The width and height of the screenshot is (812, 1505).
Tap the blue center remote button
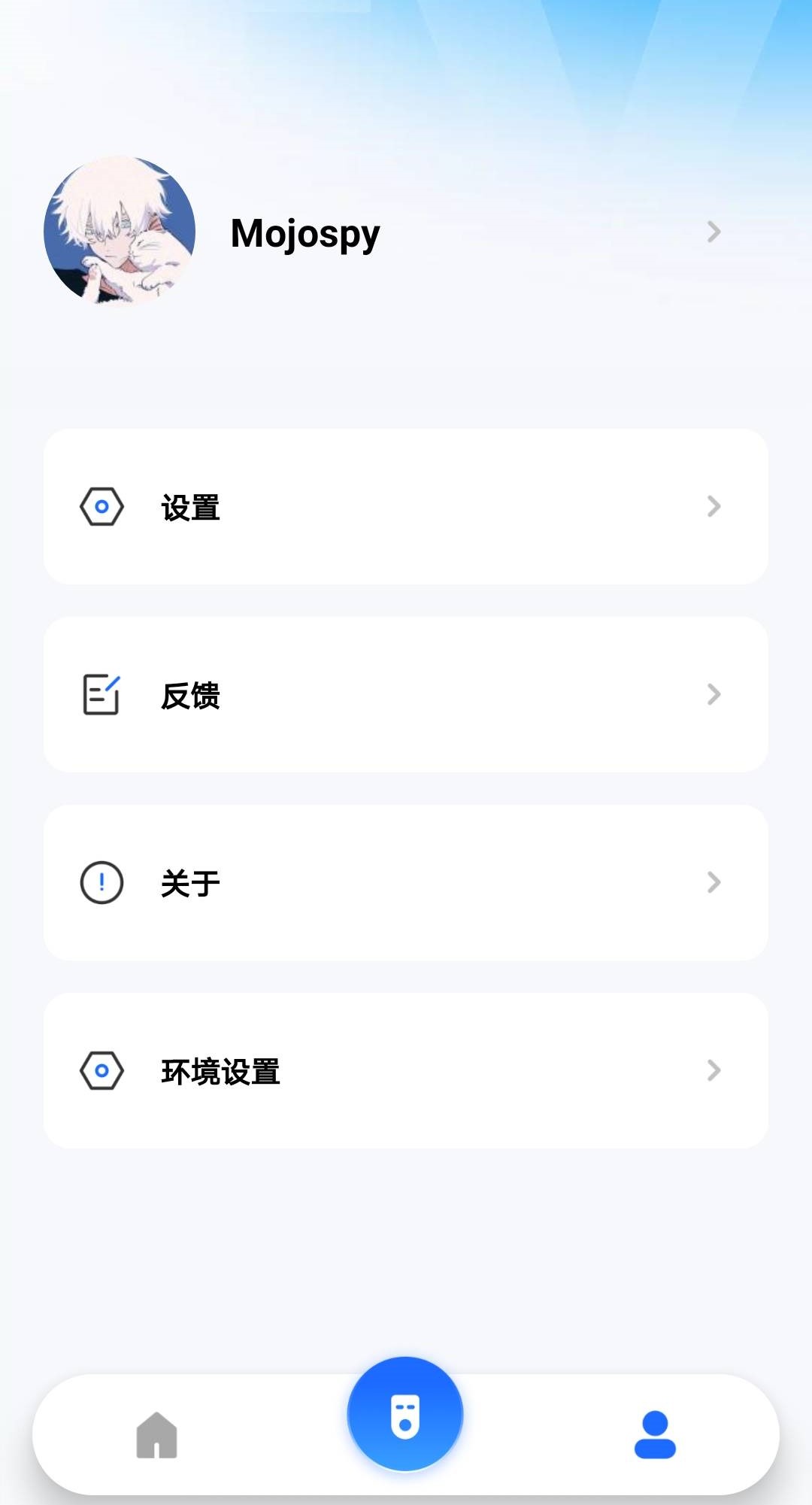click(x=405, y=1414)
